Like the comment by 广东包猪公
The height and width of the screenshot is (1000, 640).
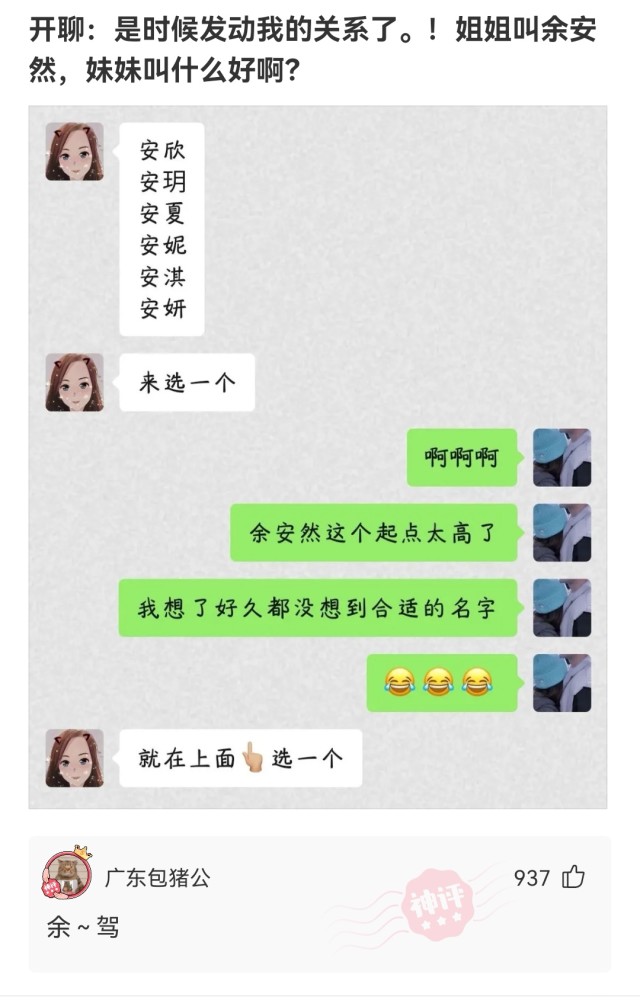click(573, 877)
